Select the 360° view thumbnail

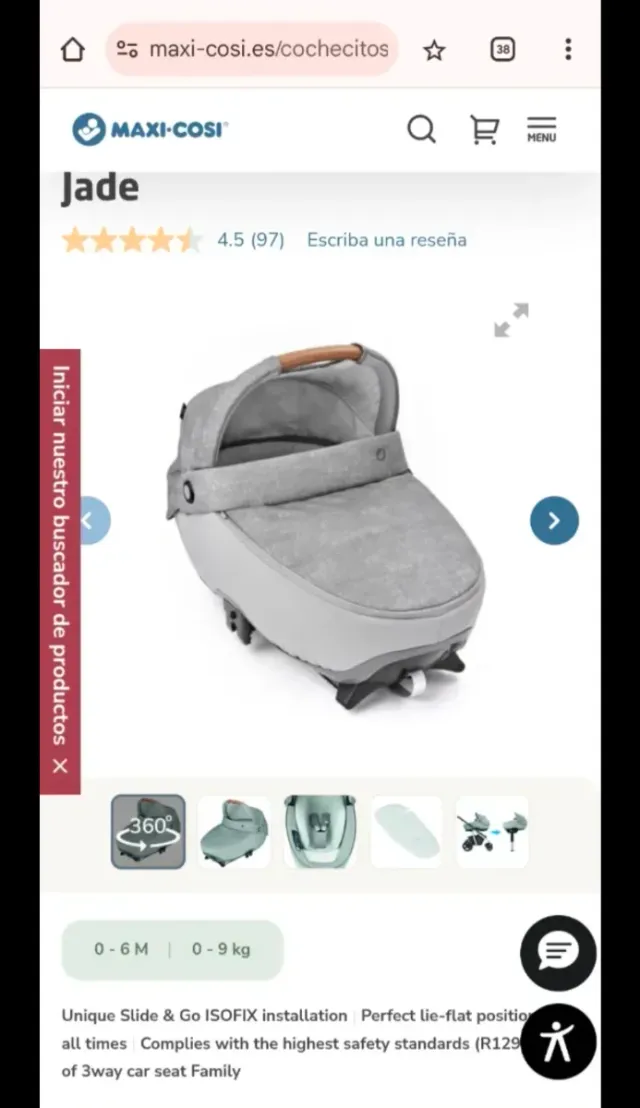pyautogui.click(x=148, y=831)
